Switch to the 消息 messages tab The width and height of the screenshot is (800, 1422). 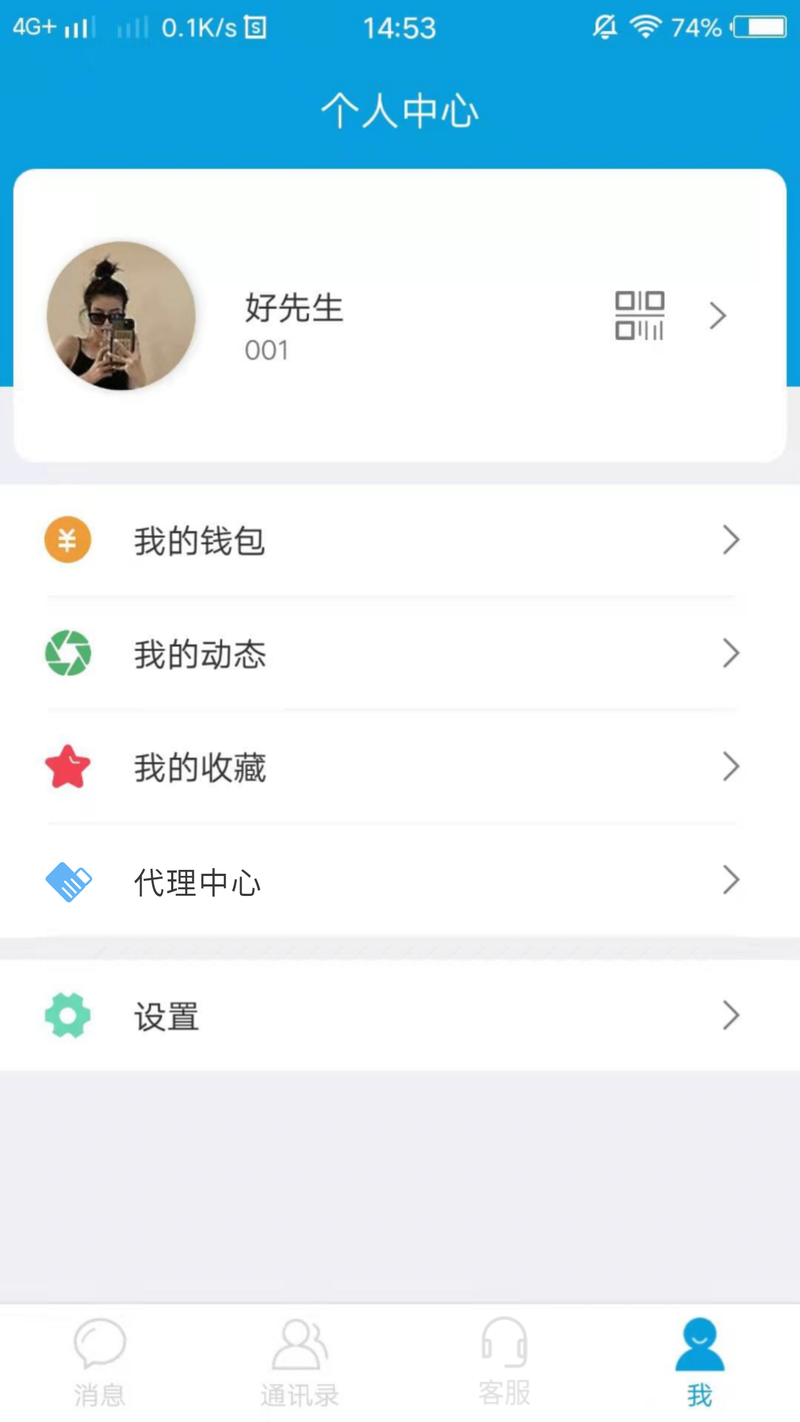[100, 1363]
